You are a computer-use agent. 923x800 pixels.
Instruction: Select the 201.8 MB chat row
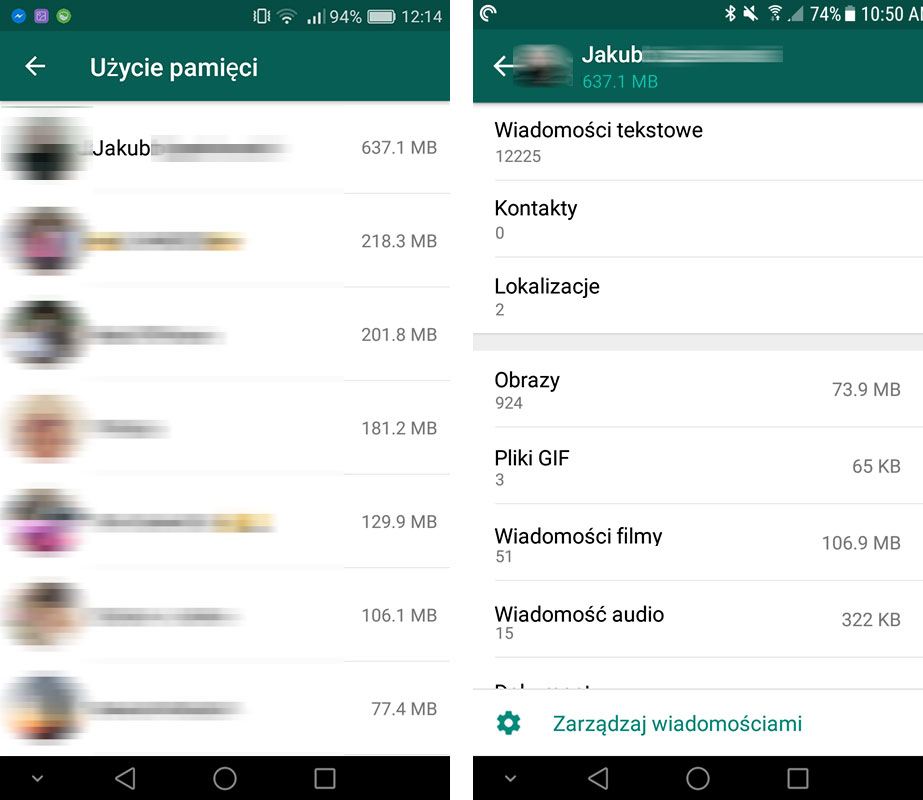coord(225,335)
